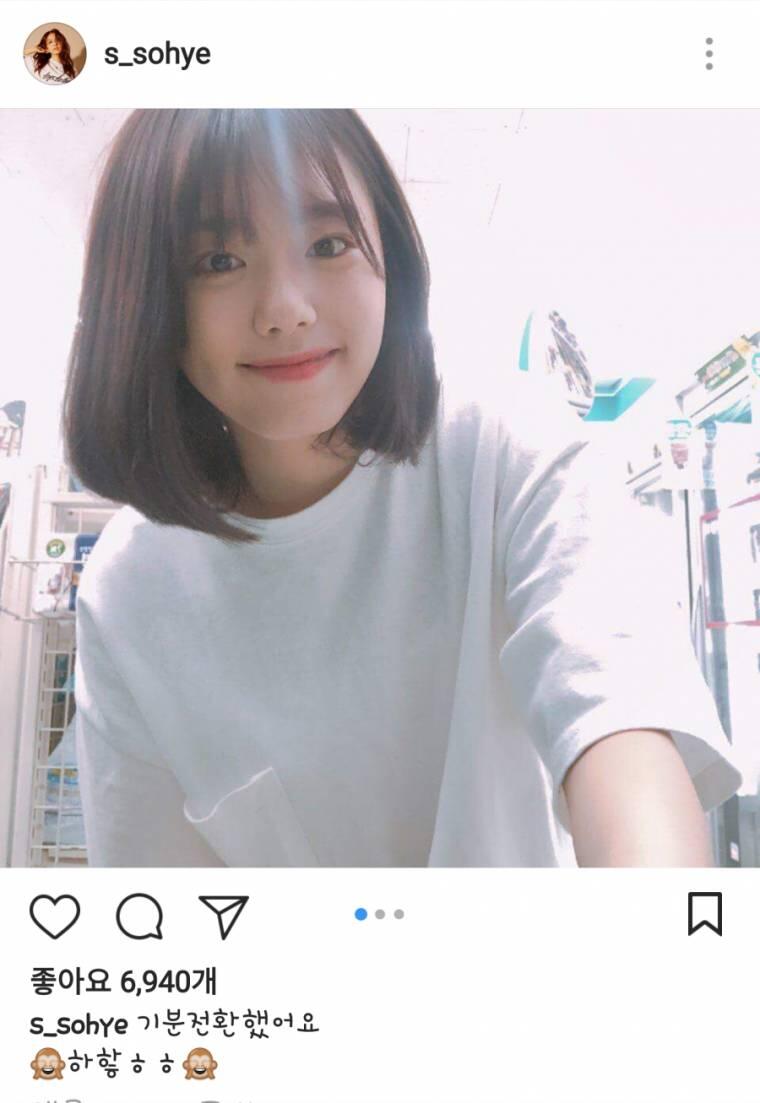Bookmark this post to saved

tap(705, 914)
